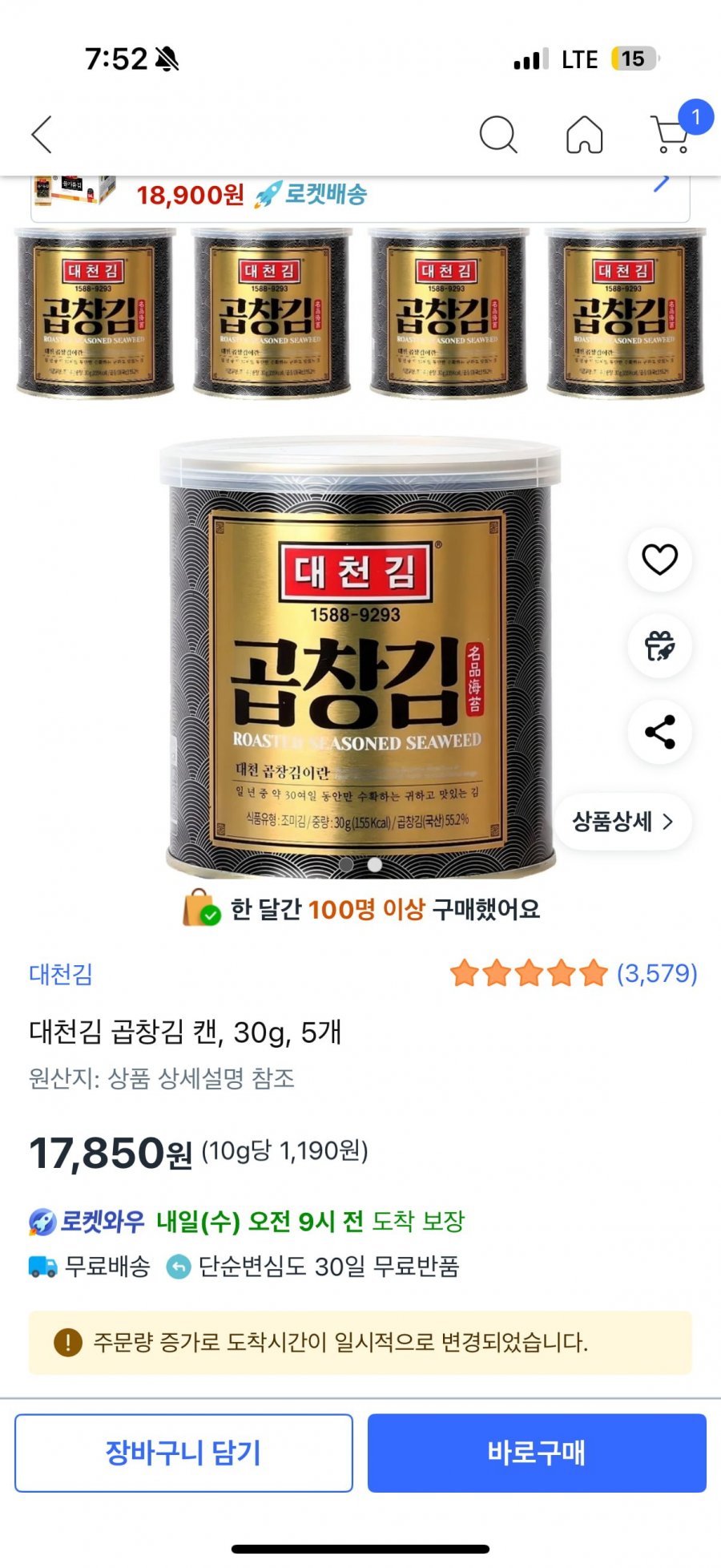Open the shopping cart with one item
The image size is (721, 1568).
(x=671, y=133)
